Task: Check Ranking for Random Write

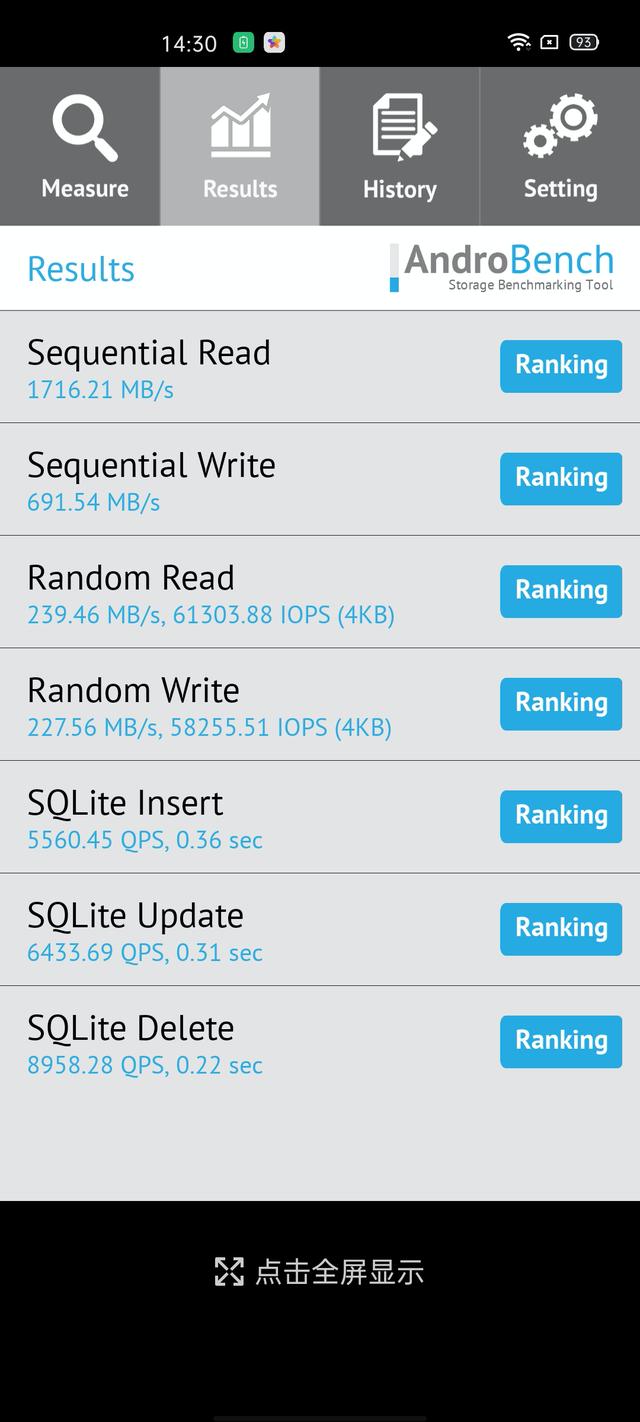Action: [561, 703]
